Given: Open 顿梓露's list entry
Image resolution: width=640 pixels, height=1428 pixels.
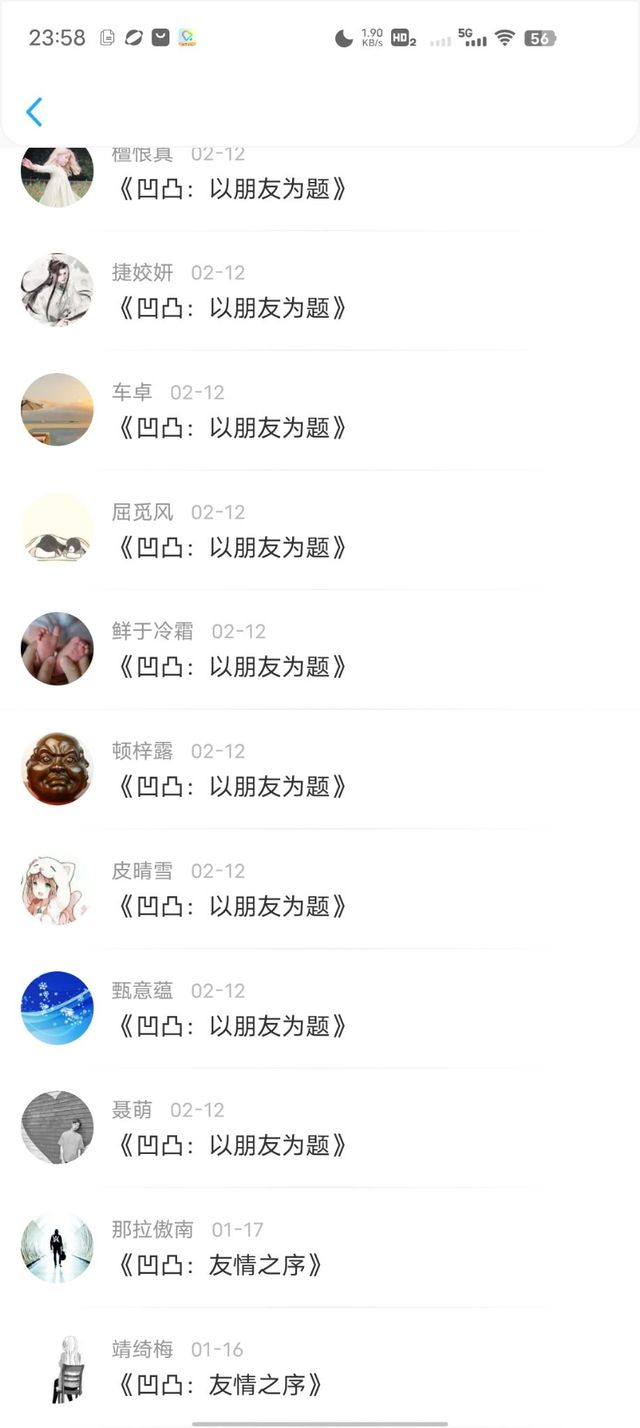Looking at the screenshot, I should click(232, 786).
